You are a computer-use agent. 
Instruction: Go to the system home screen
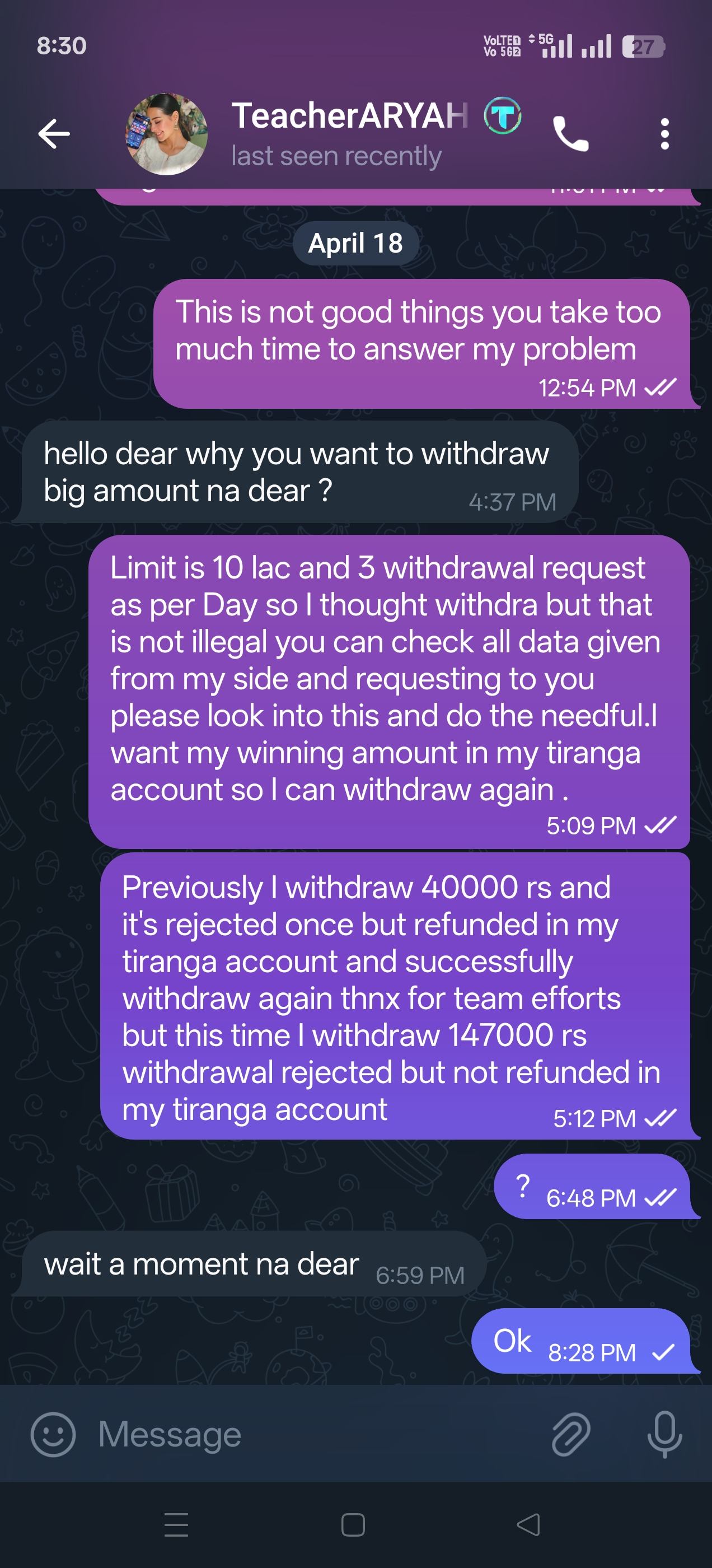353,1525
